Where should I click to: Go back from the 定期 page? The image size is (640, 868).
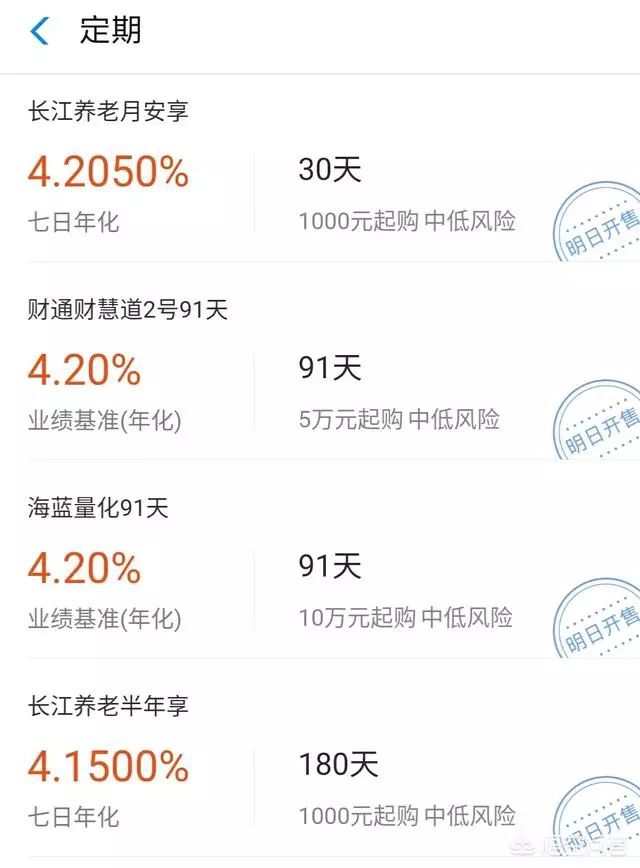point(39,31)
